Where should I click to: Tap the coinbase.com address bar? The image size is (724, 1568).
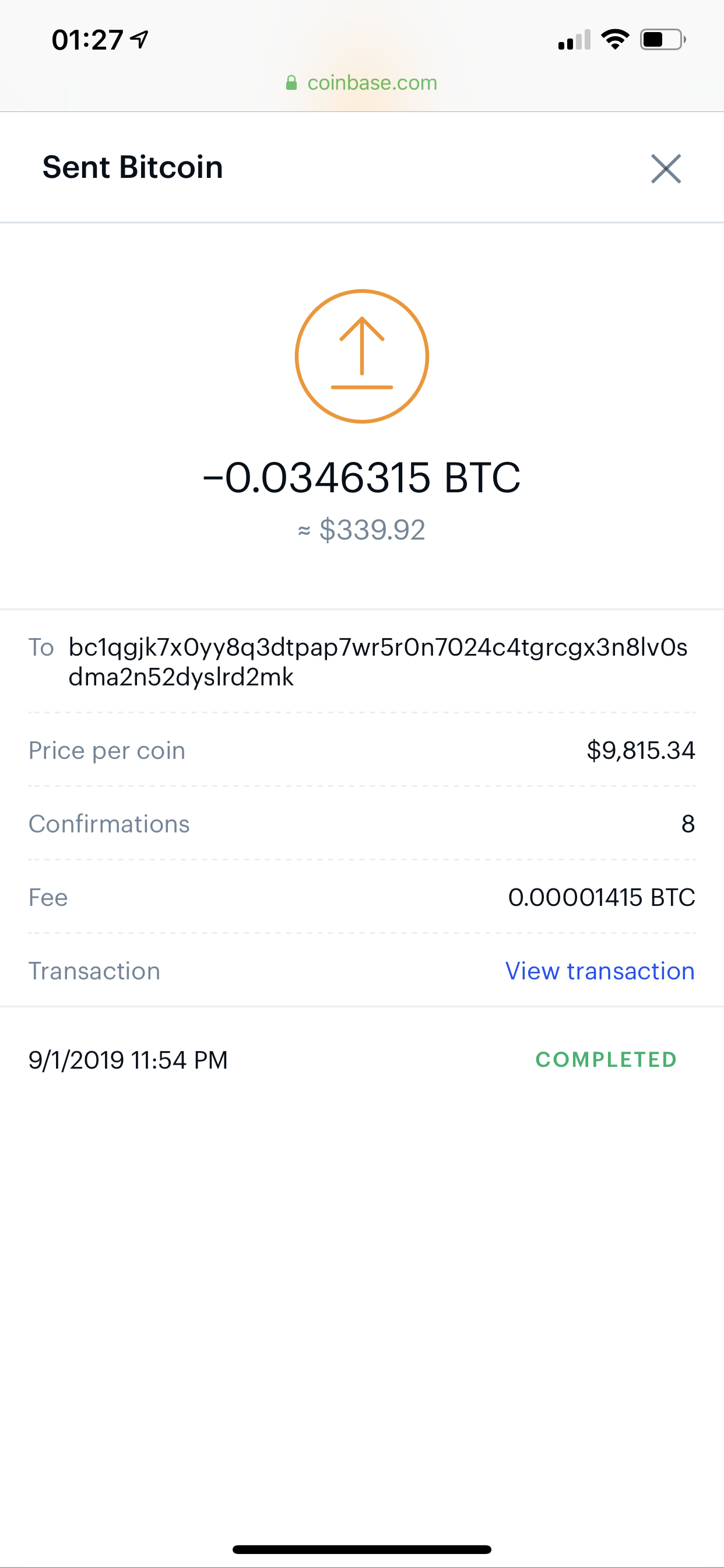362,83
